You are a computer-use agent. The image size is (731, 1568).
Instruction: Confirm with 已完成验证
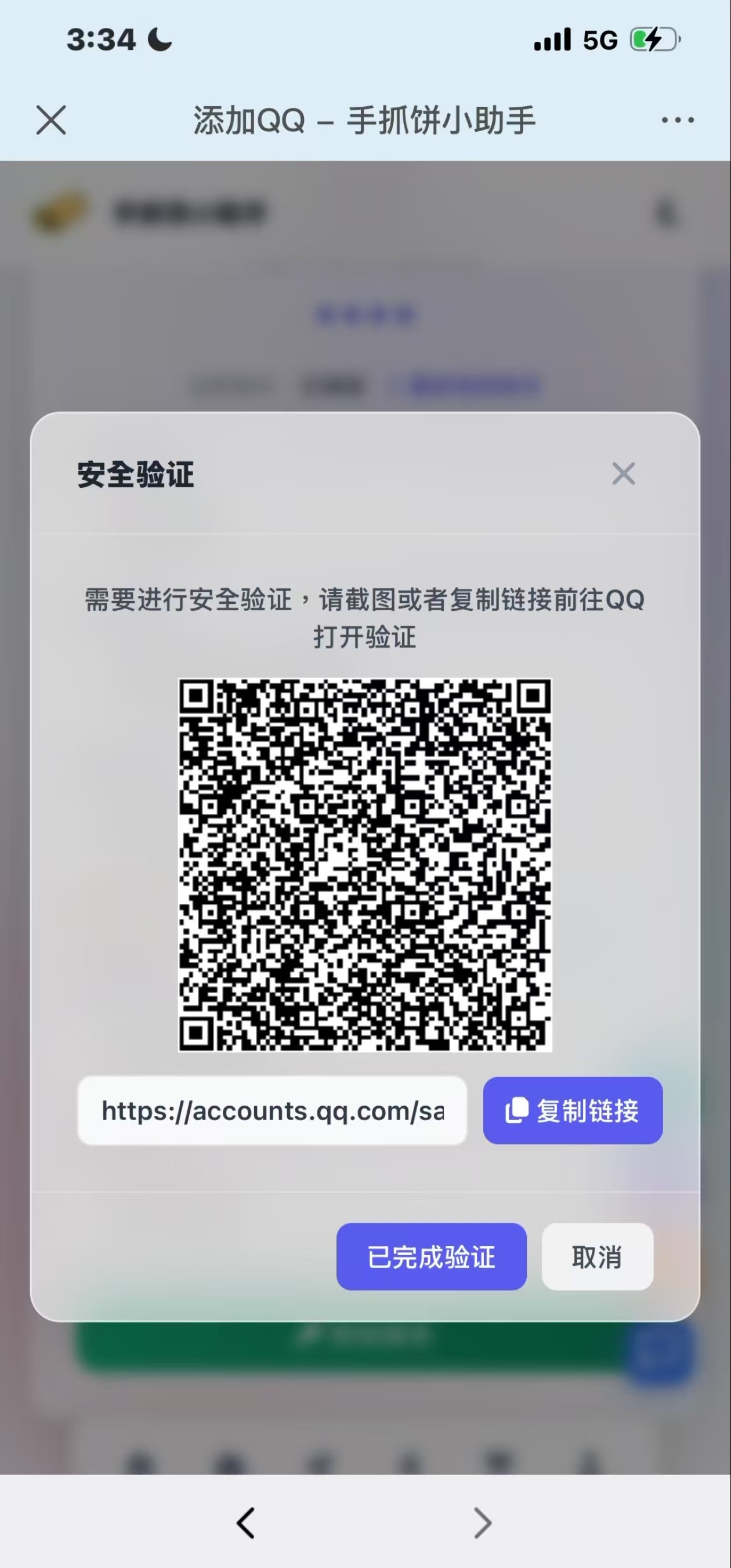pyautogui.click(x=432, y=1256)
